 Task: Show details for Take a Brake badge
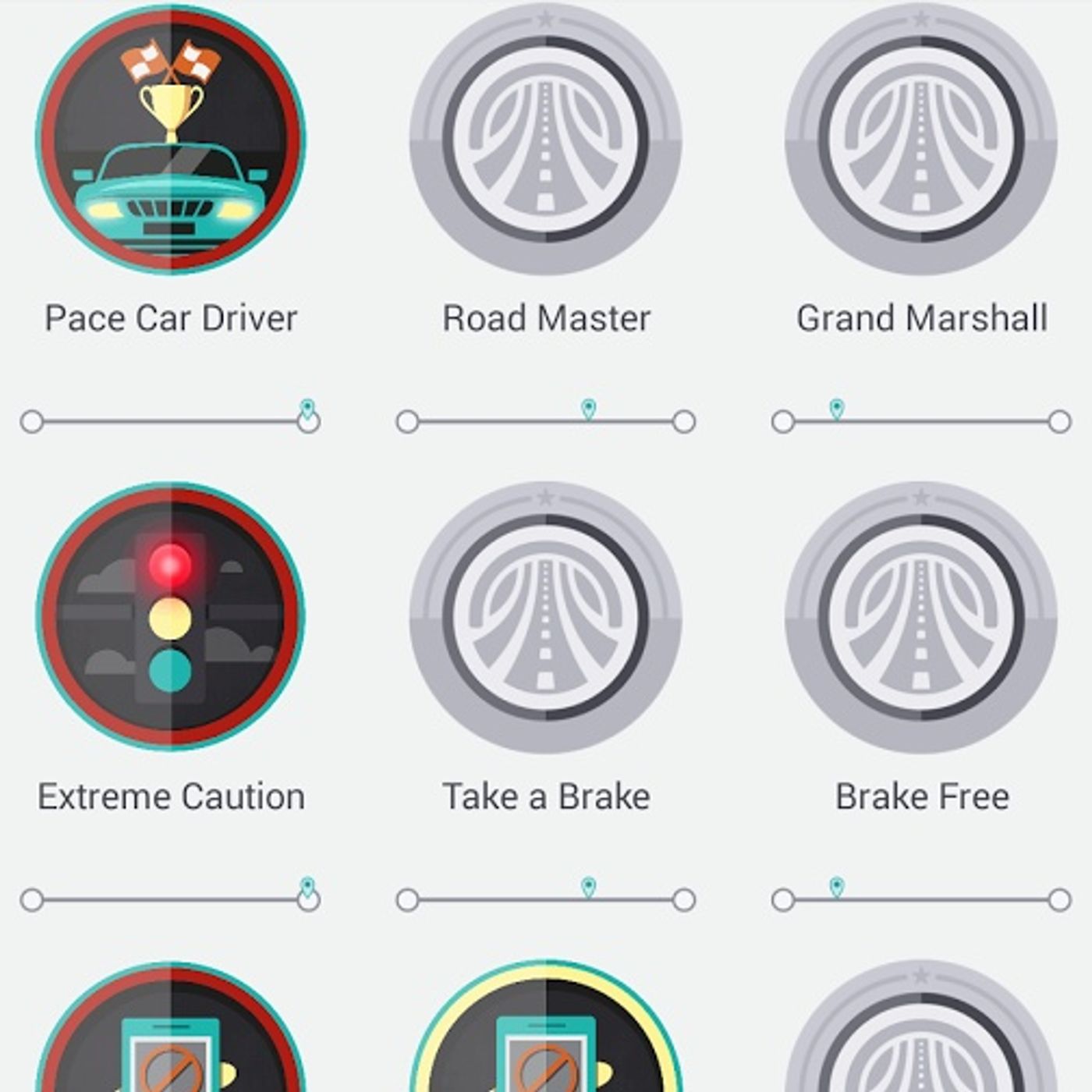pyautogui.click(x=546, y=617)
